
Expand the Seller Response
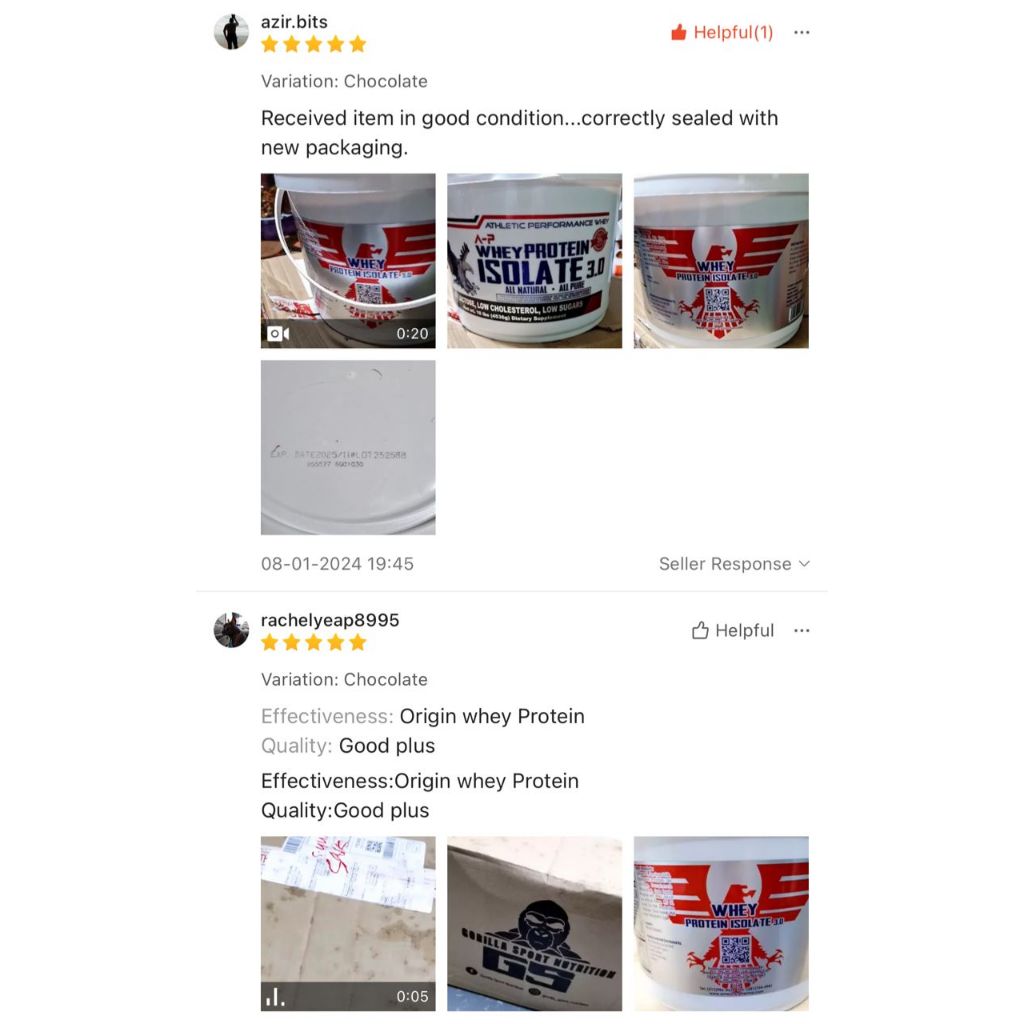click(734, 564)
